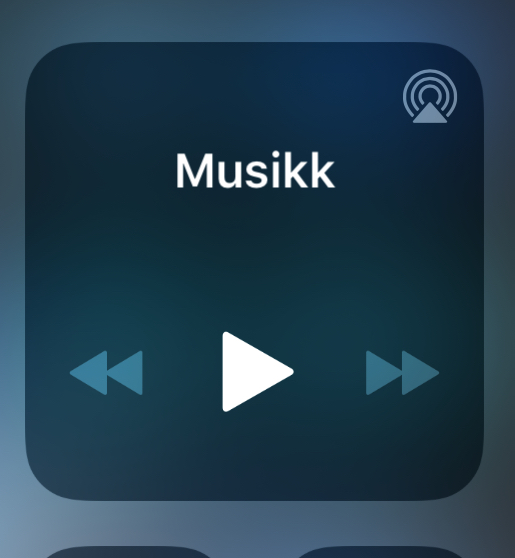Start playback with the play button
This screenshot has height=558, width=515.
tap(258, 372)
